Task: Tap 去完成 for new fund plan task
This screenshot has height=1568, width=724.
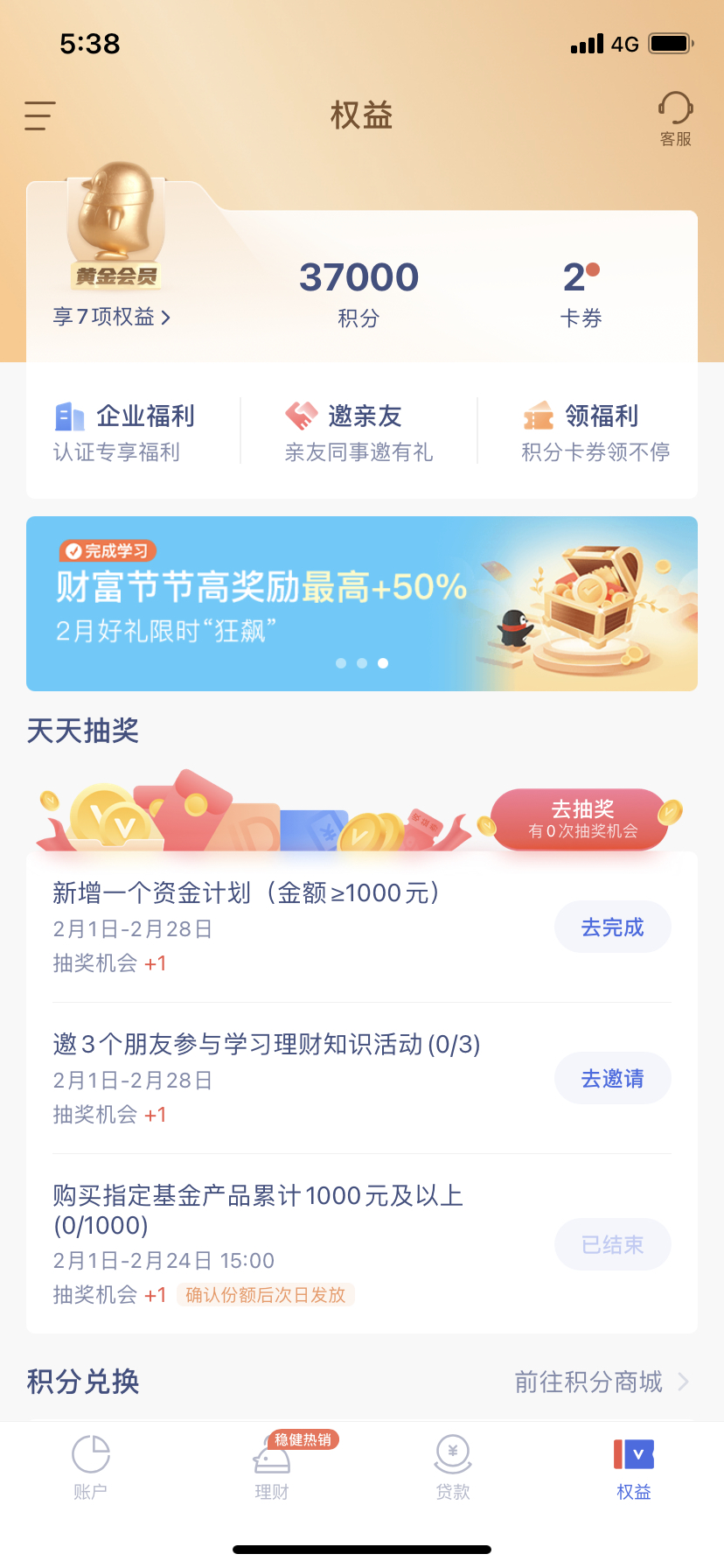Action: 612,927
